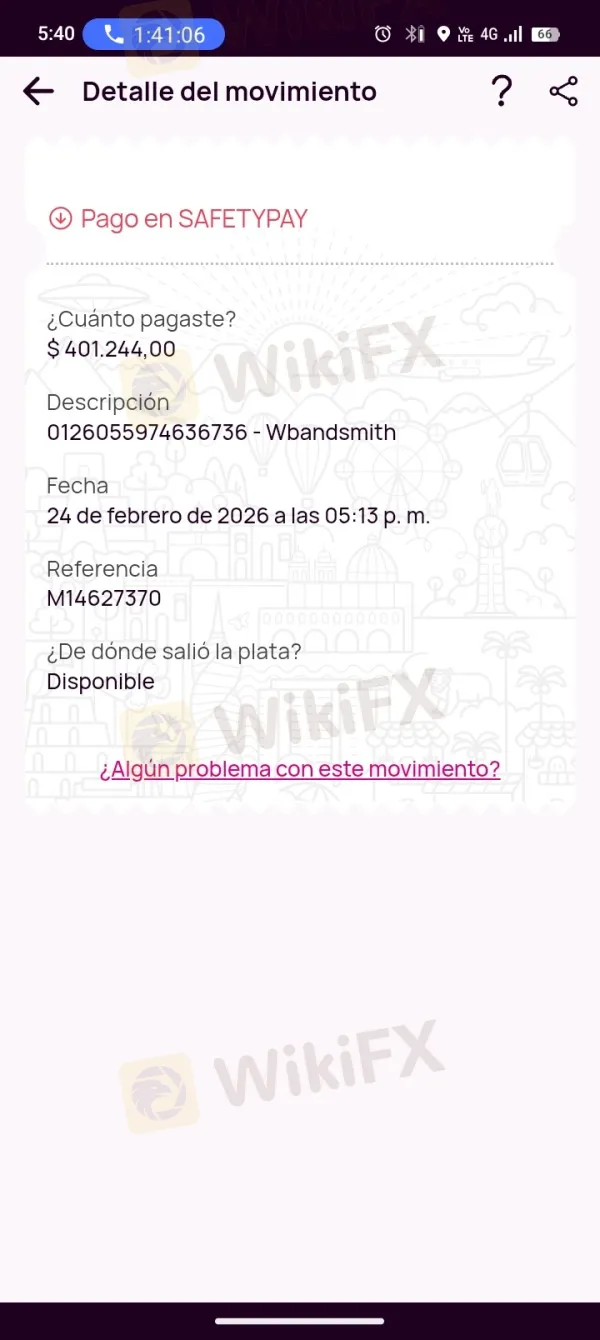Image resolution: width=600 pixels, height=1340 pixels.
Task: Open the help question mark
Action: (502, 92)
